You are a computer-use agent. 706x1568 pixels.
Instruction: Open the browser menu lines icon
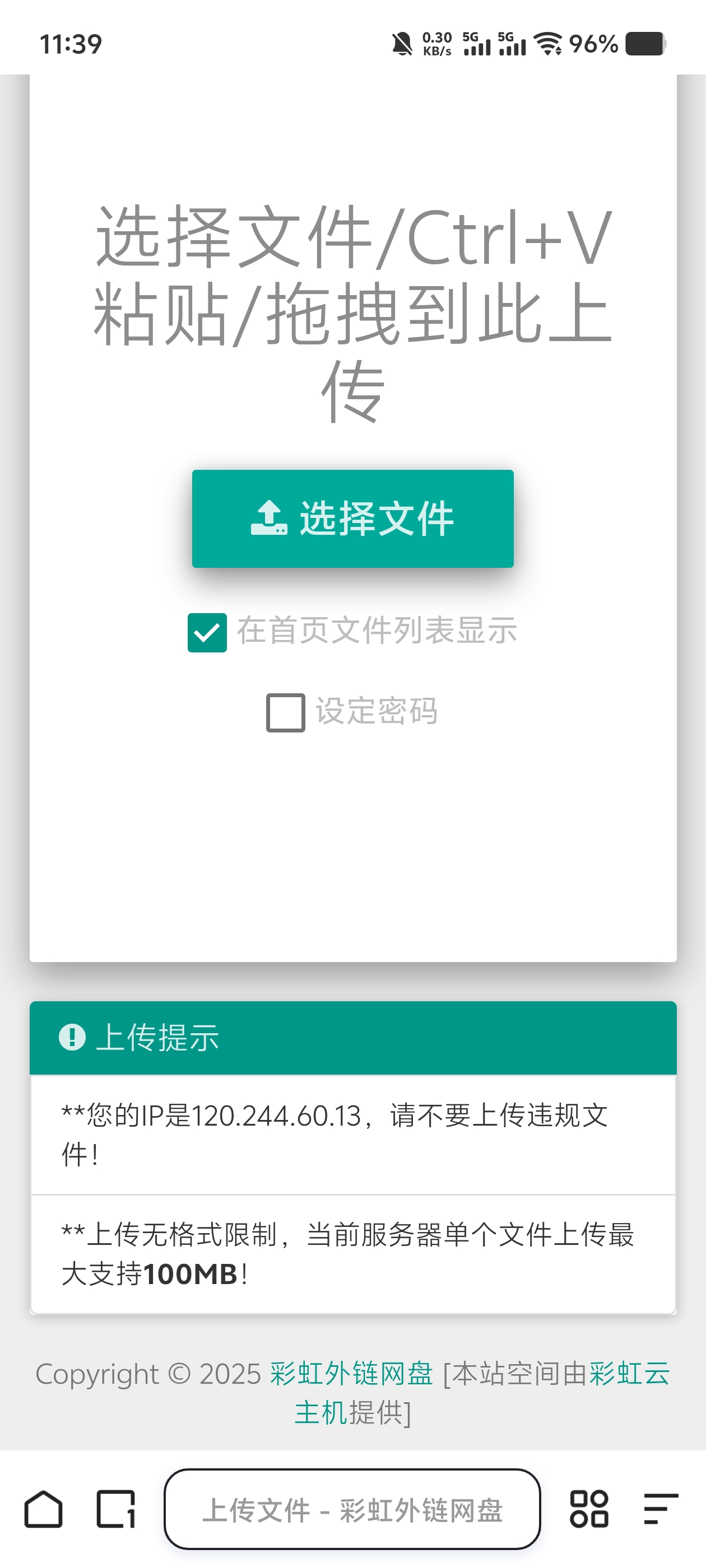(x=661, y=1509)
